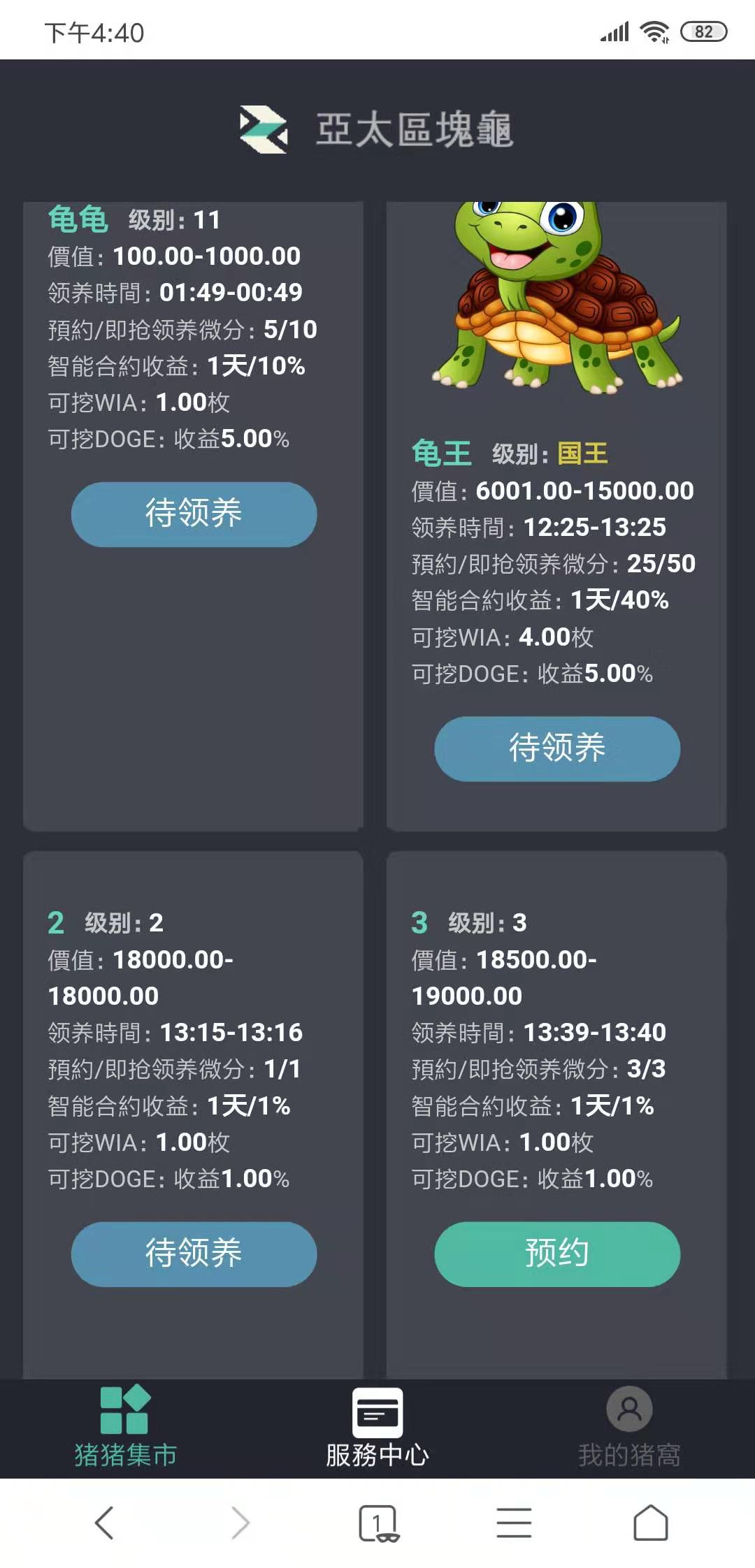Viewport: 755px width, 1568px height.
Task: Open the browser hamburger menu
Action: point(515,1523)
